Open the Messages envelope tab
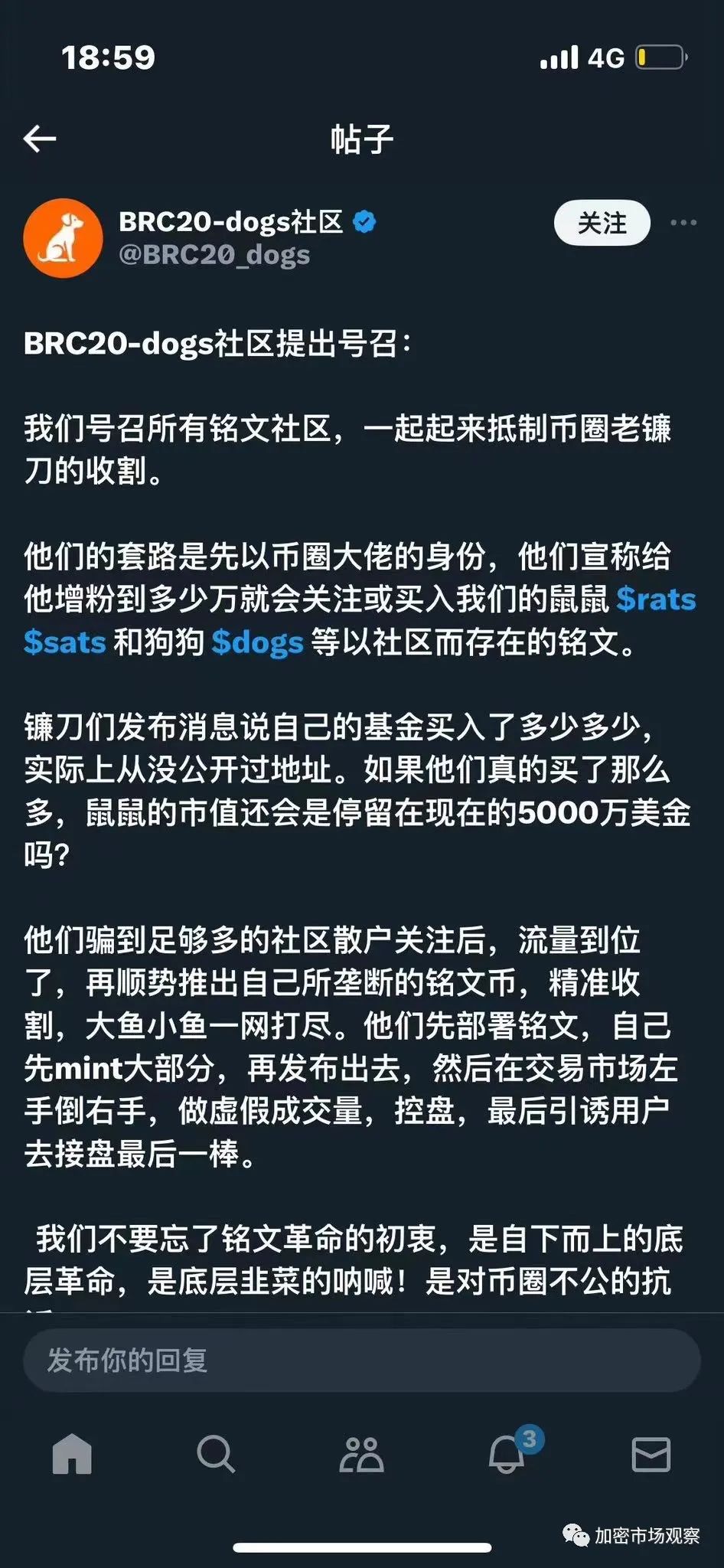724x1568 pixels. (x=651, y=1454)
